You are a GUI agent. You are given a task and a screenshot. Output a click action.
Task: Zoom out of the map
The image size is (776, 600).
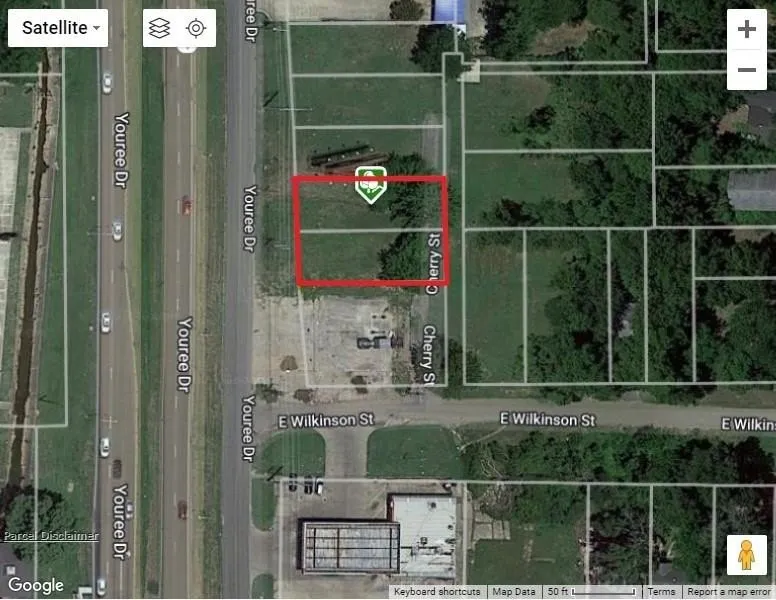pos(746,70)
